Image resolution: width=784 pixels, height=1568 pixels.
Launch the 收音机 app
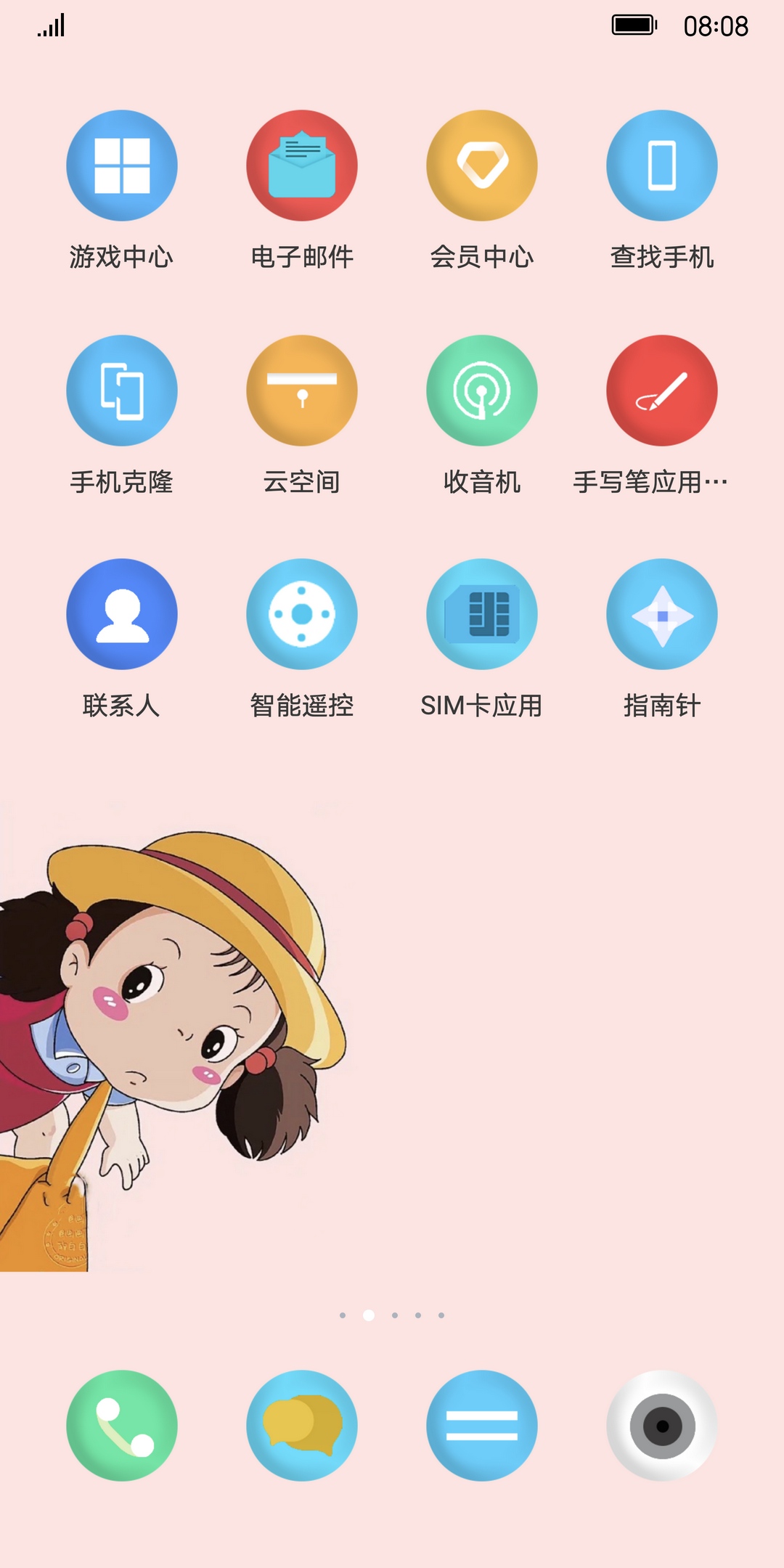click(481, 391)
